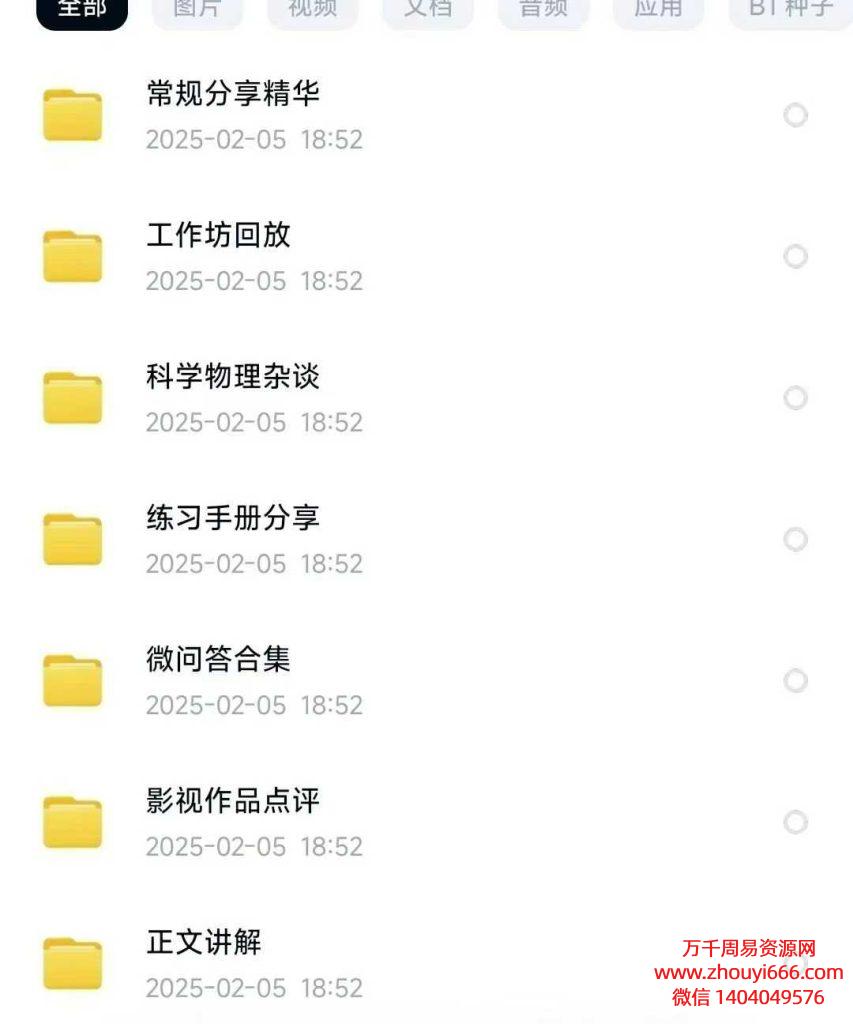Filter files by 图片

pos(197,10)
